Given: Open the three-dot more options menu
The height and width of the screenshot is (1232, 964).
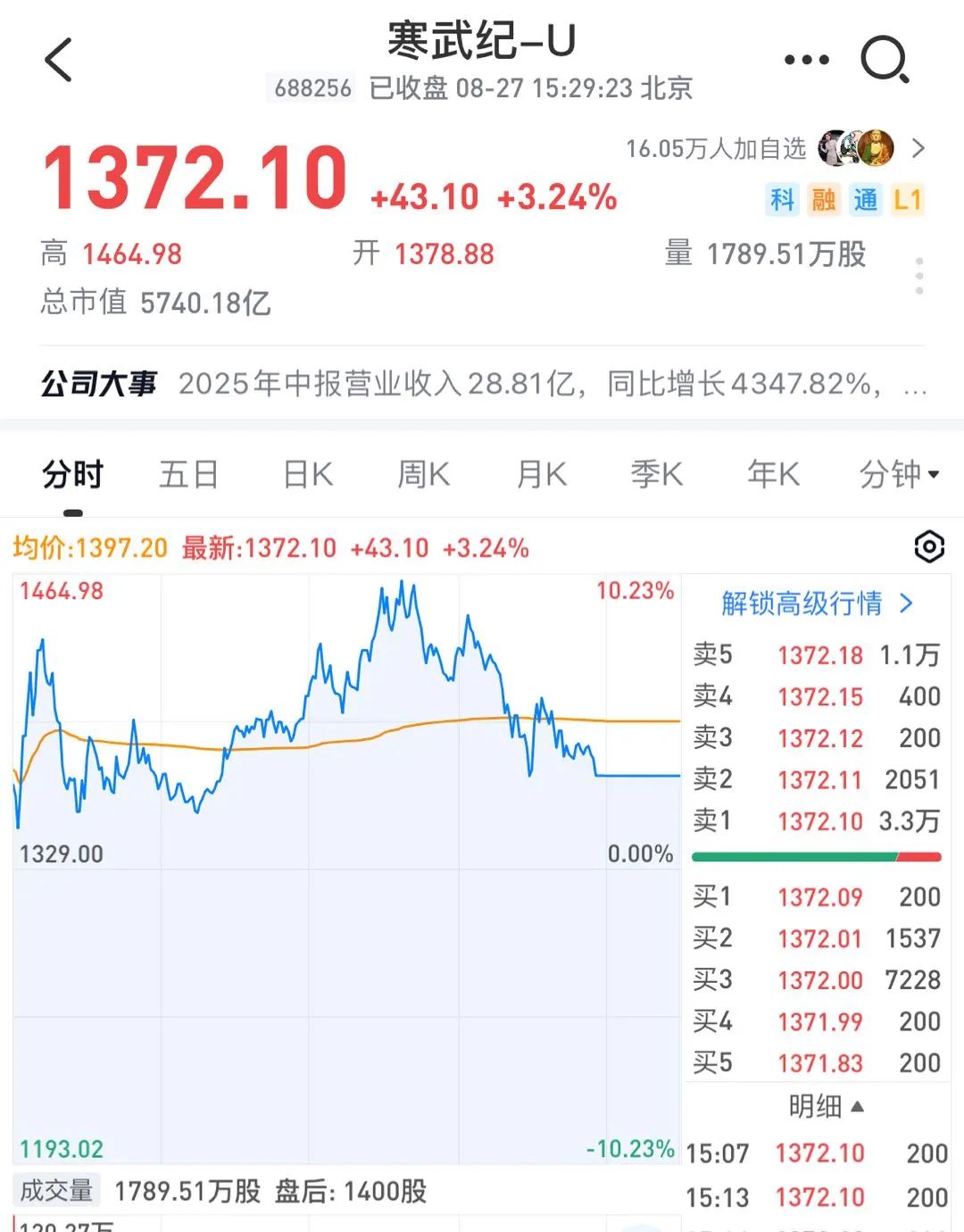Looking at the screenshot, I should tap(806, 61).
